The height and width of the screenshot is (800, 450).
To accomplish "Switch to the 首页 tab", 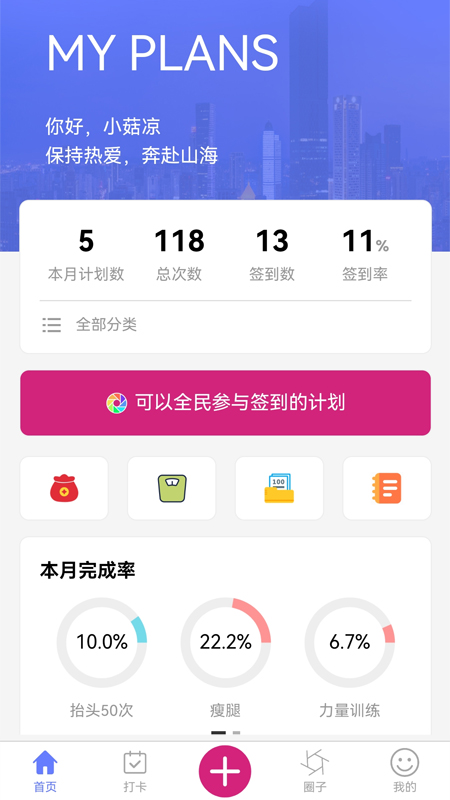I will click(45, 771).
